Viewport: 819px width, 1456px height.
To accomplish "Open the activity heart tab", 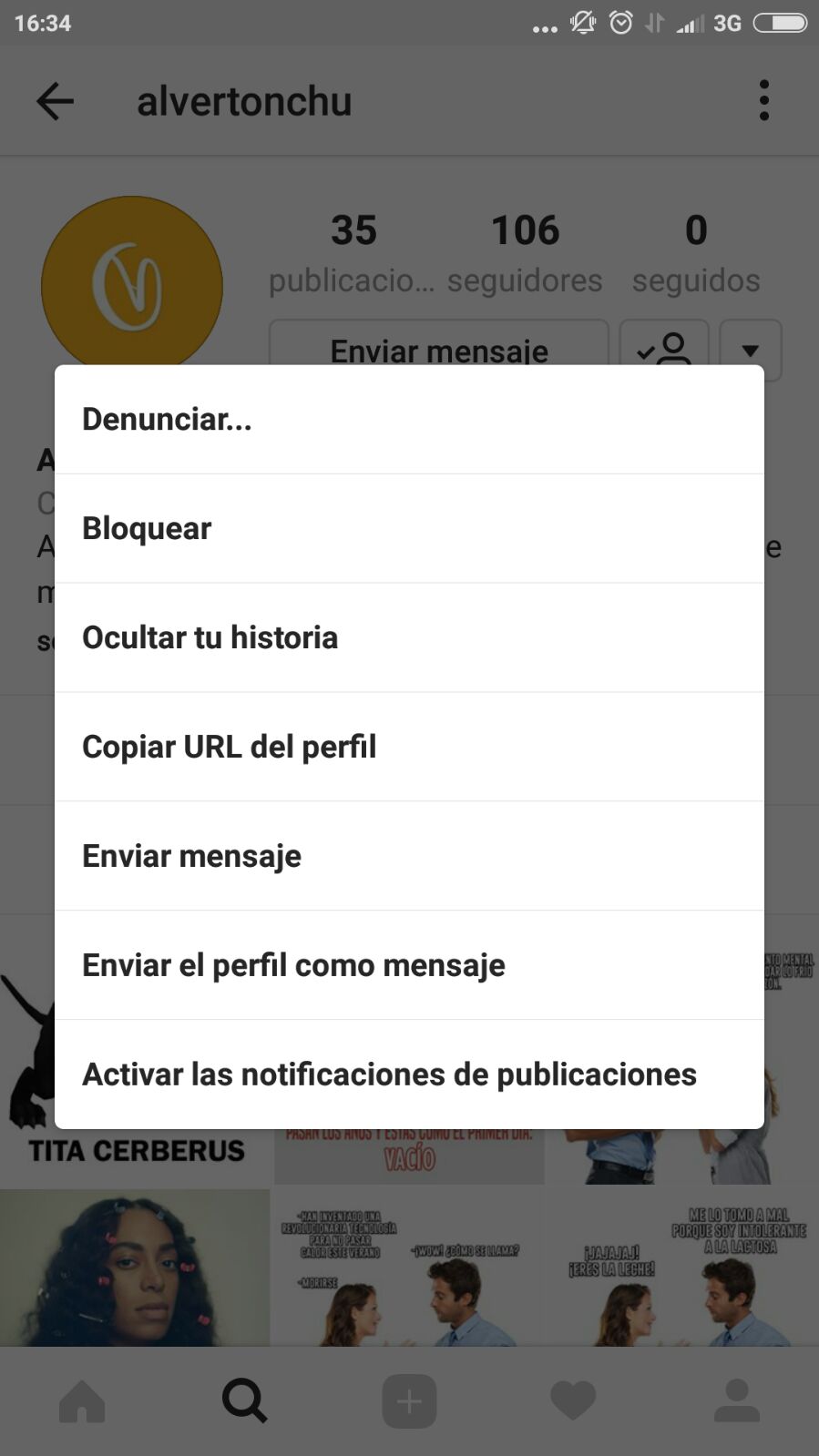I will (x=573, y=1401).
